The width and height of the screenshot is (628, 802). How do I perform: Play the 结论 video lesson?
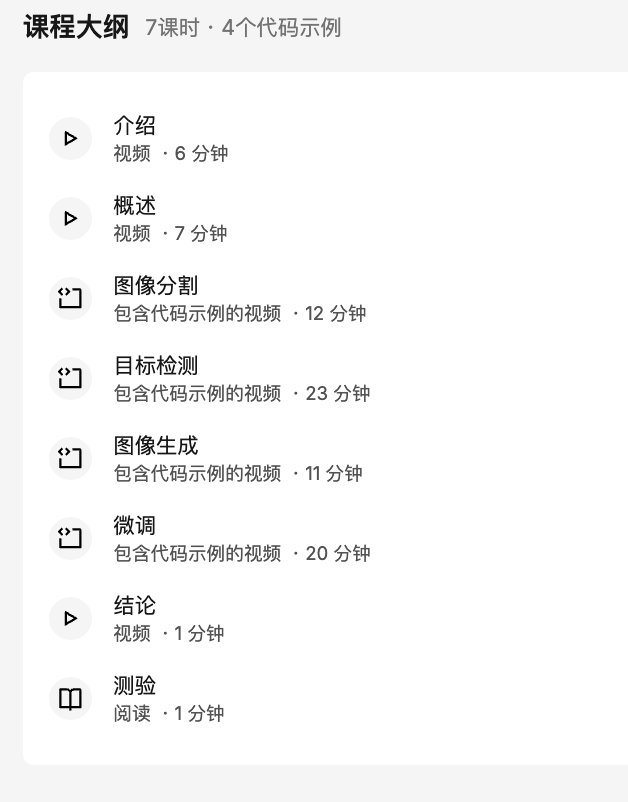134,607
